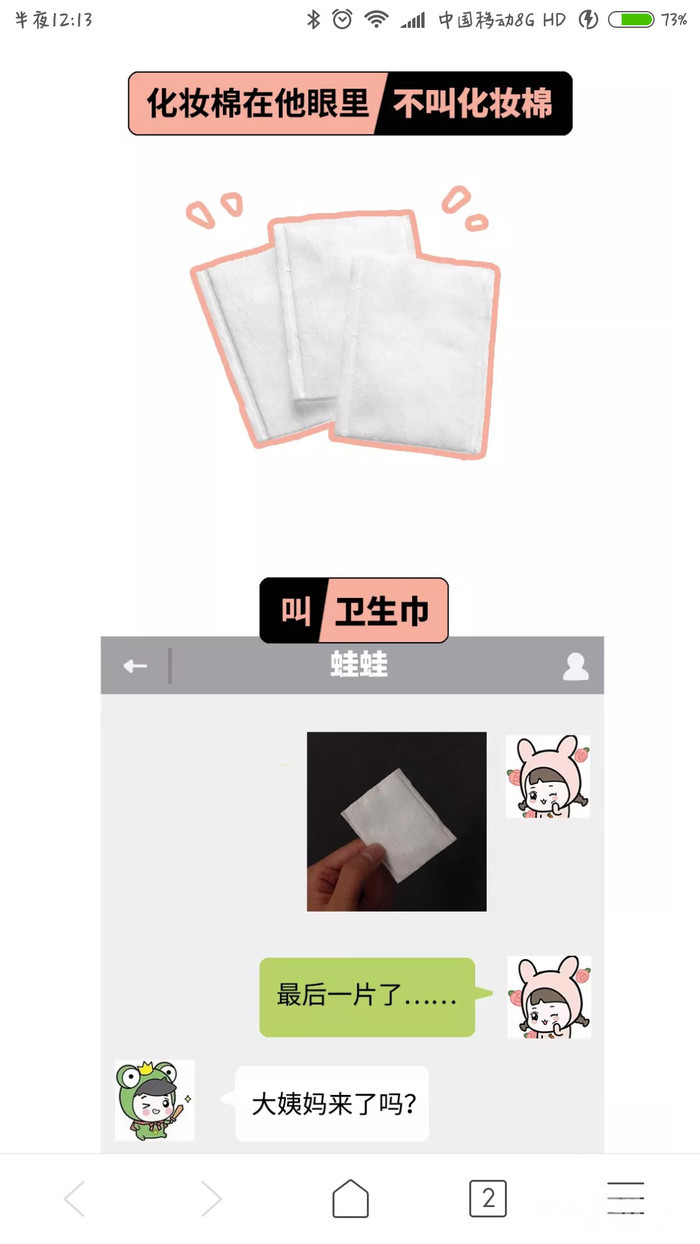The height and width of the screenshot is (1244, 700).
Task: Open the tab switcher showing 2 tabs
Action: point(488,1198)
